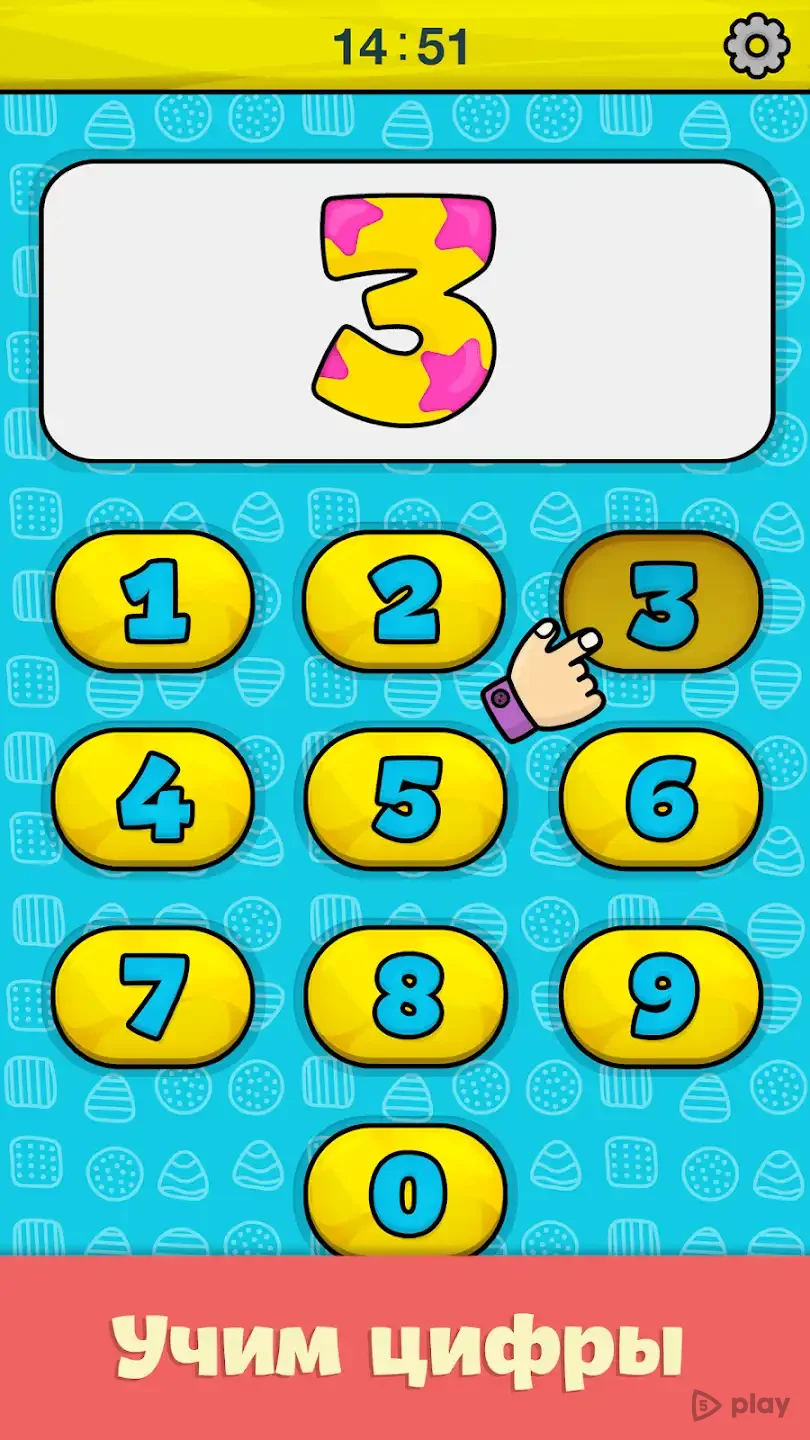810x1440 pixels.
Task: Select the number 2 button
Action: click(405, 601)
